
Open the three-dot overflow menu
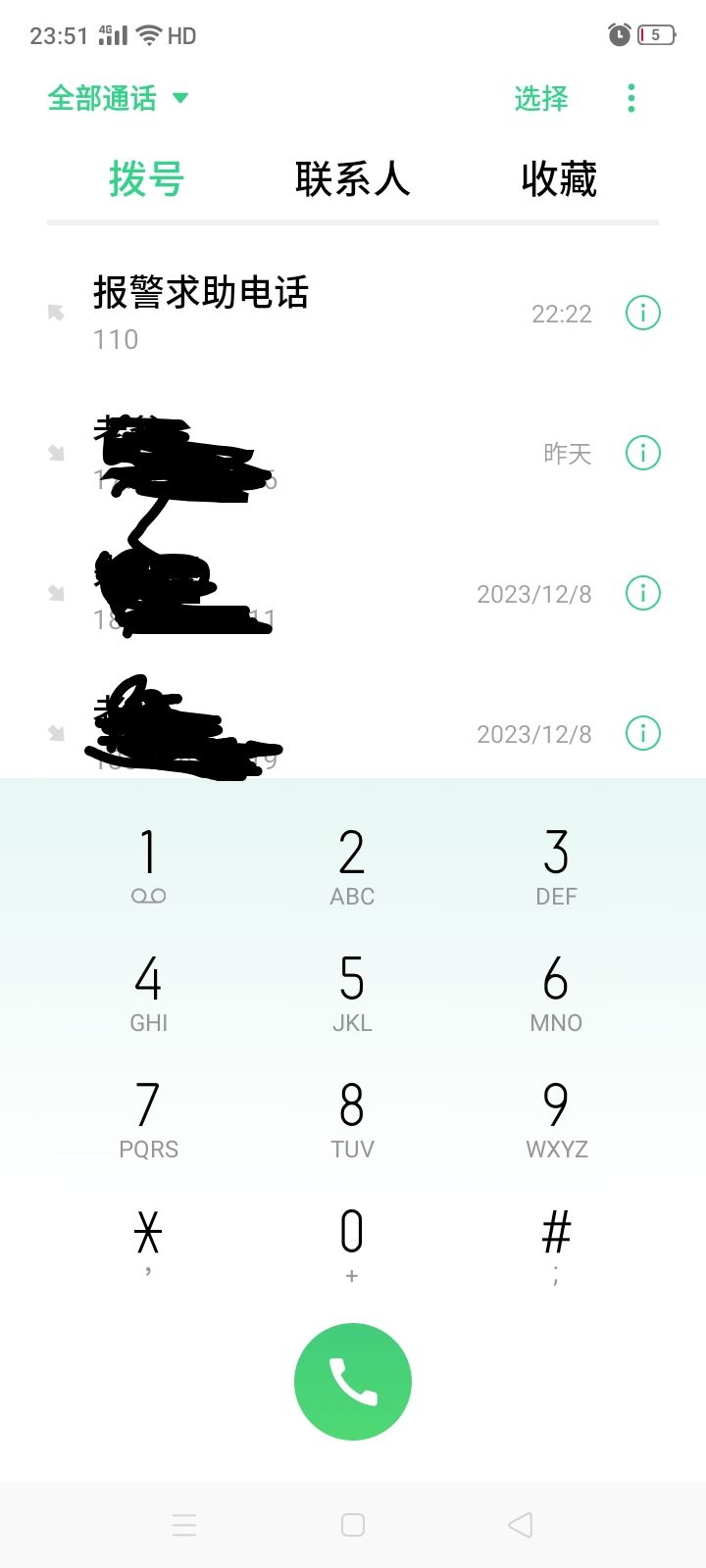click(630, 98)
